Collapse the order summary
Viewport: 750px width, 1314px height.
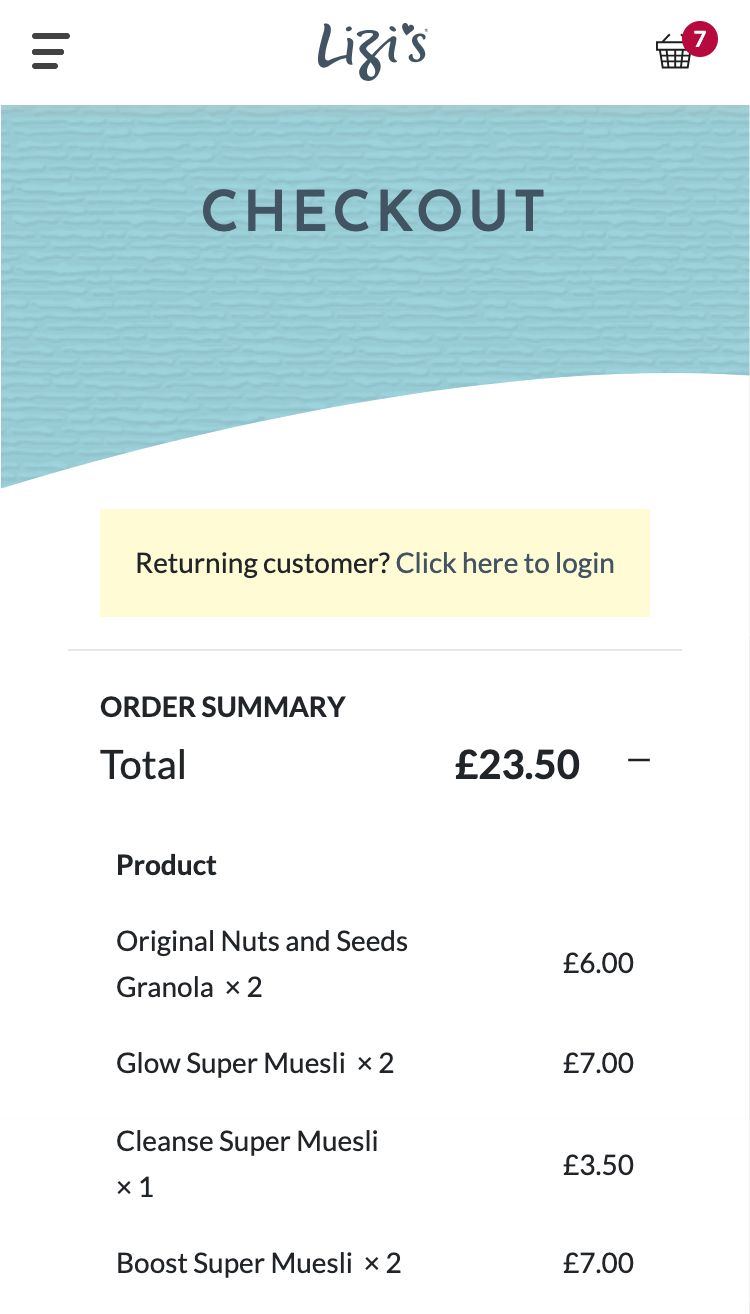(638, 761)
